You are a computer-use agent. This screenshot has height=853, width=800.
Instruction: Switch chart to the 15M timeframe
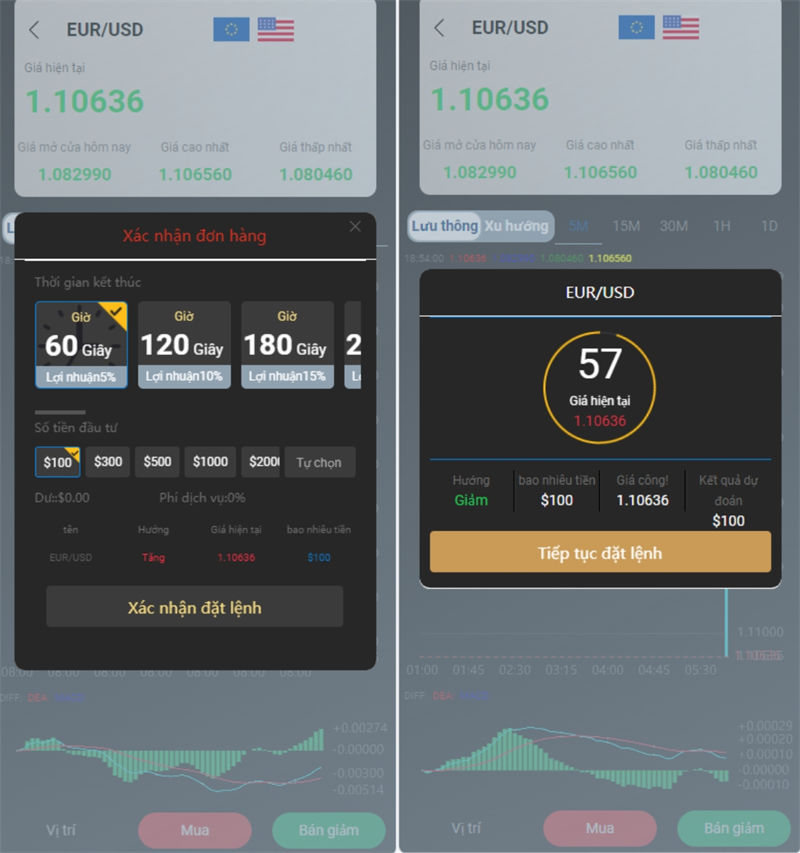[626, 226]
